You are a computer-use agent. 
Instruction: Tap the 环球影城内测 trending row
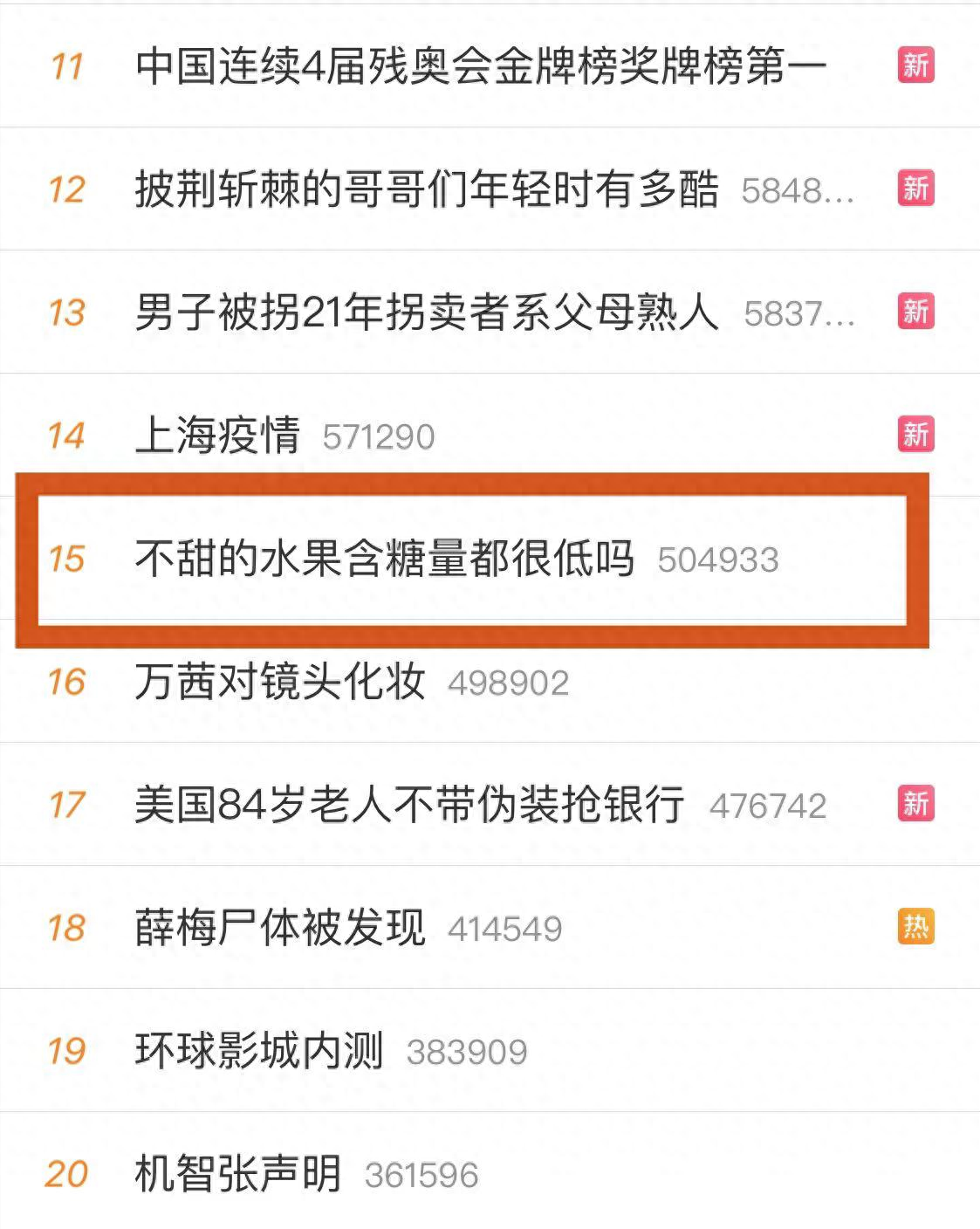(259, 1051)
